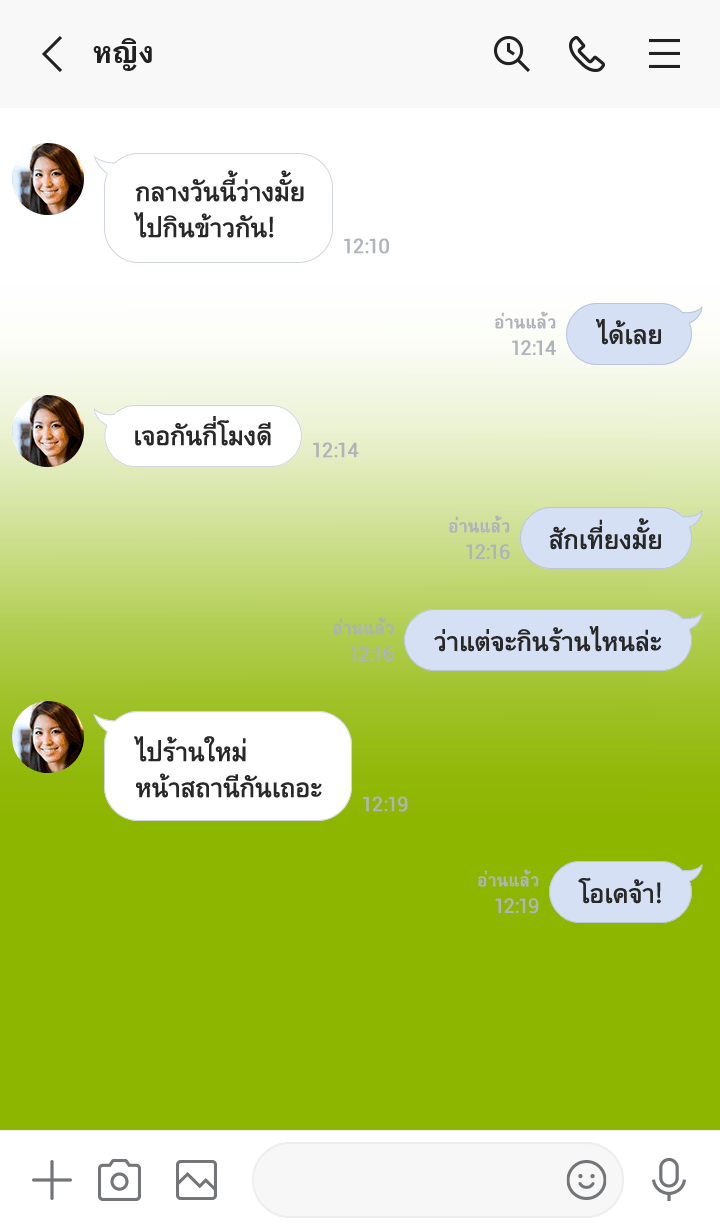Tap avatar beside ไปร้านใหม่ message

(48, 737)
